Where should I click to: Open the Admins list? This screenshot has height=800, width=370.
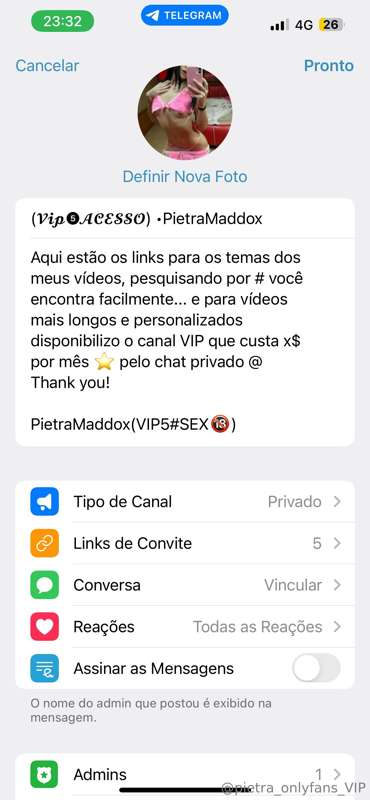coord(185,774)
